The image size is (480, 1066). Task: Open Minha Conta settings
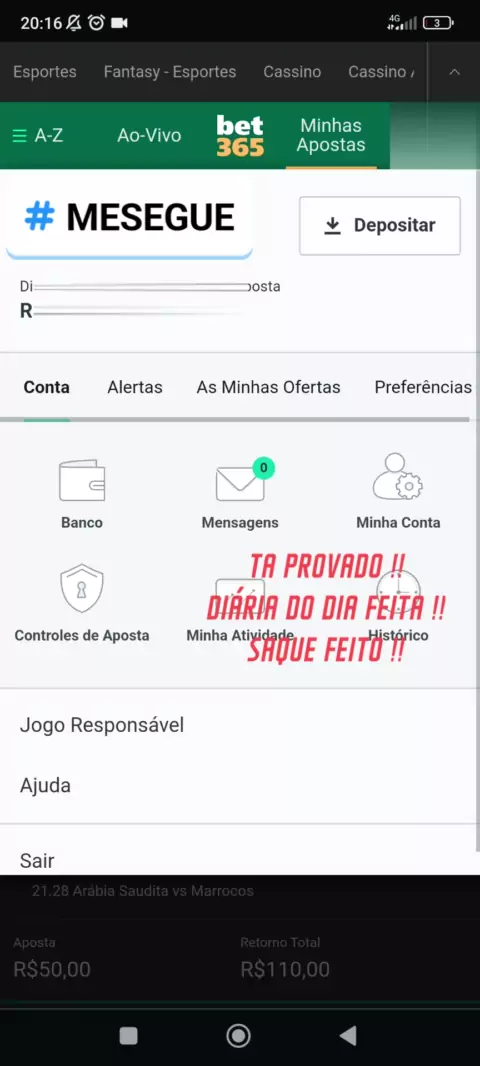point(398,492)
